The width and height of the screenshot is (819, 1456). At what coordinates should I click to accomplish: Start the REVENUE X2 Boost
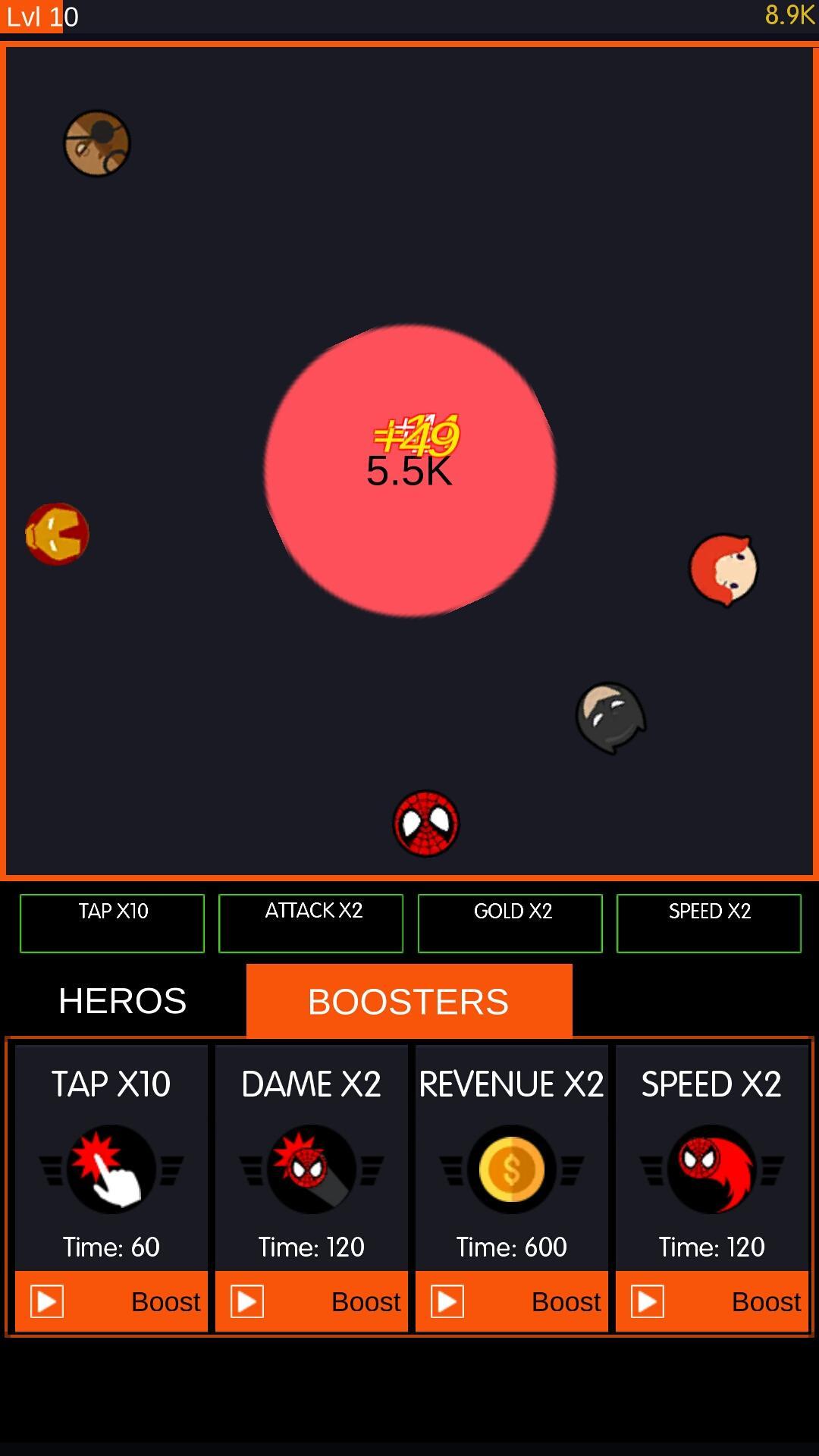coord(512,1301)
